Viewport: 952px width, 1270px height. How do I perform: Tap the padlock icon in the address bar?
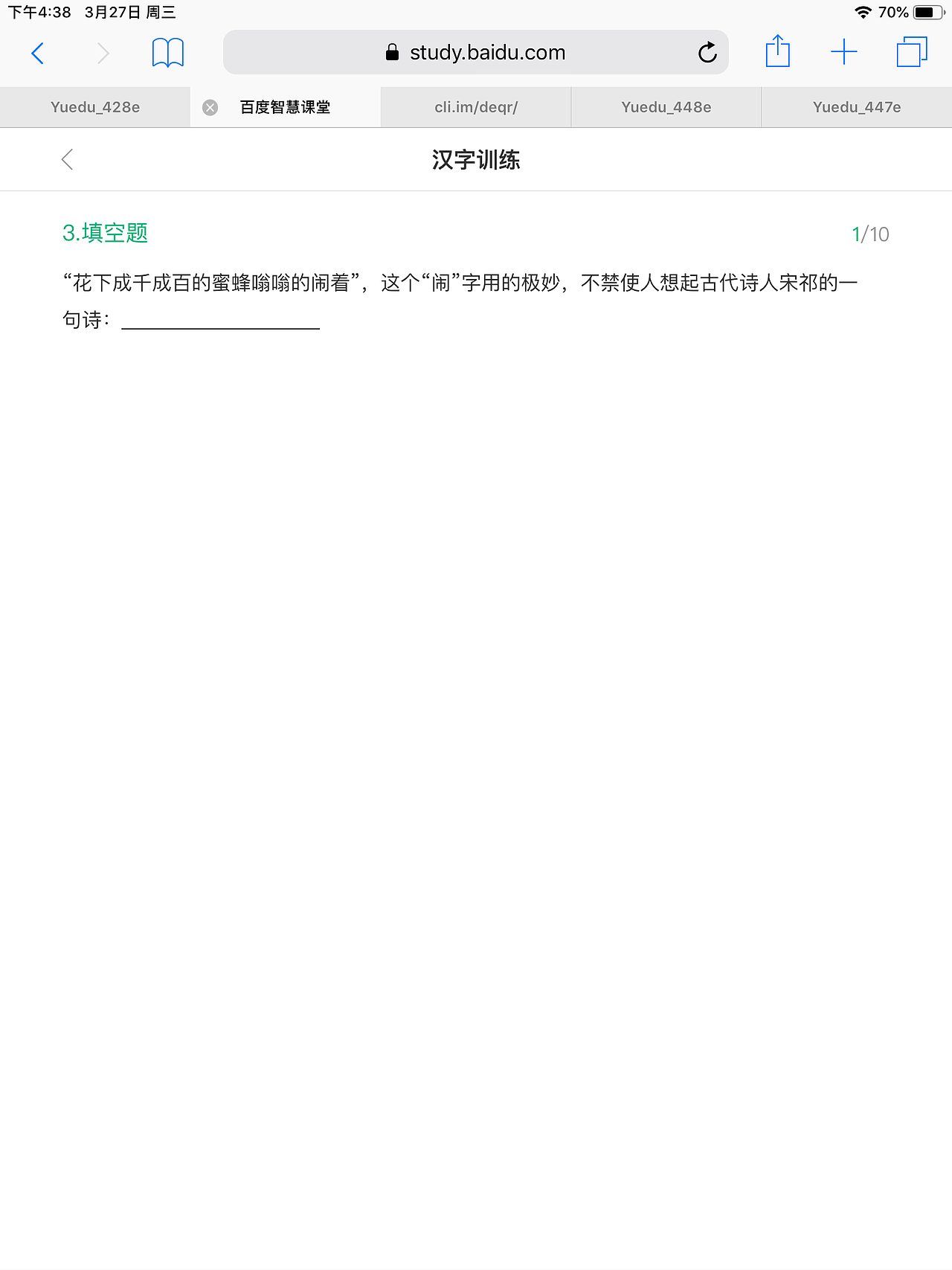(x=392, y=52)
